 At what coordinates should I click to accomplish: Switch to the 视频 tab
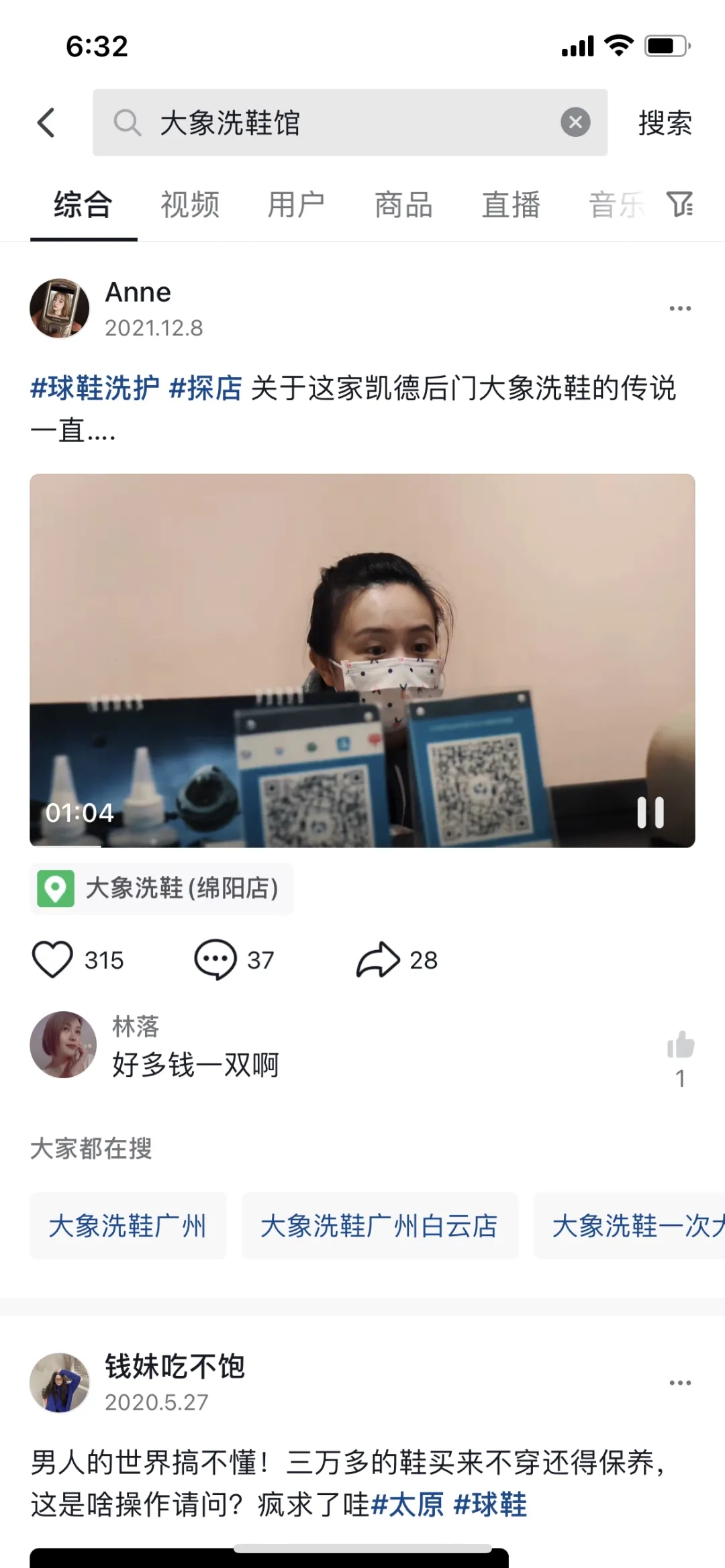(x=189, y=206)
